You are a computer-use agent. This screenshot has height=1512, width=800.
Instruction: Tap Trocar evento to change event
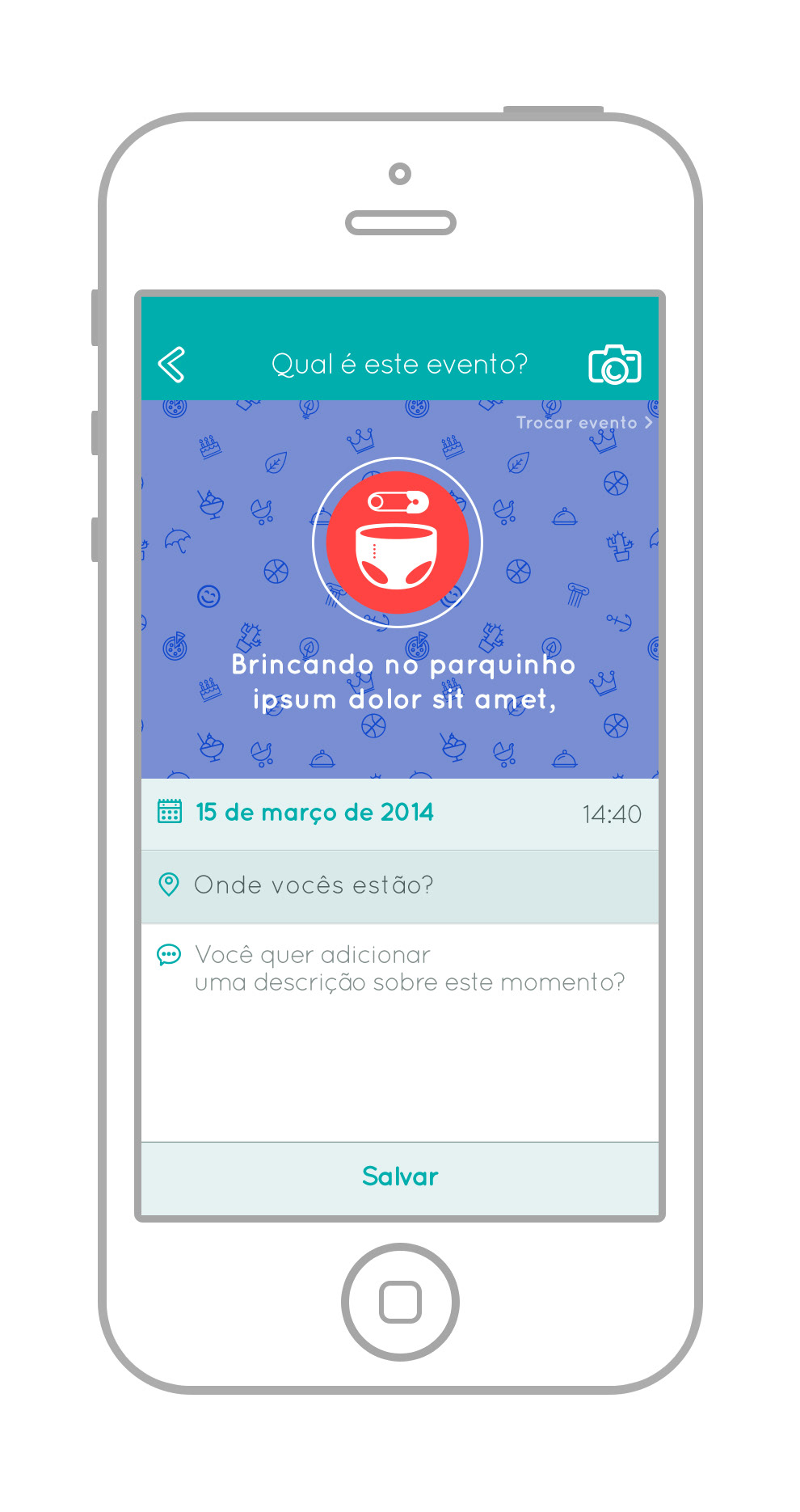click(583, 423)
